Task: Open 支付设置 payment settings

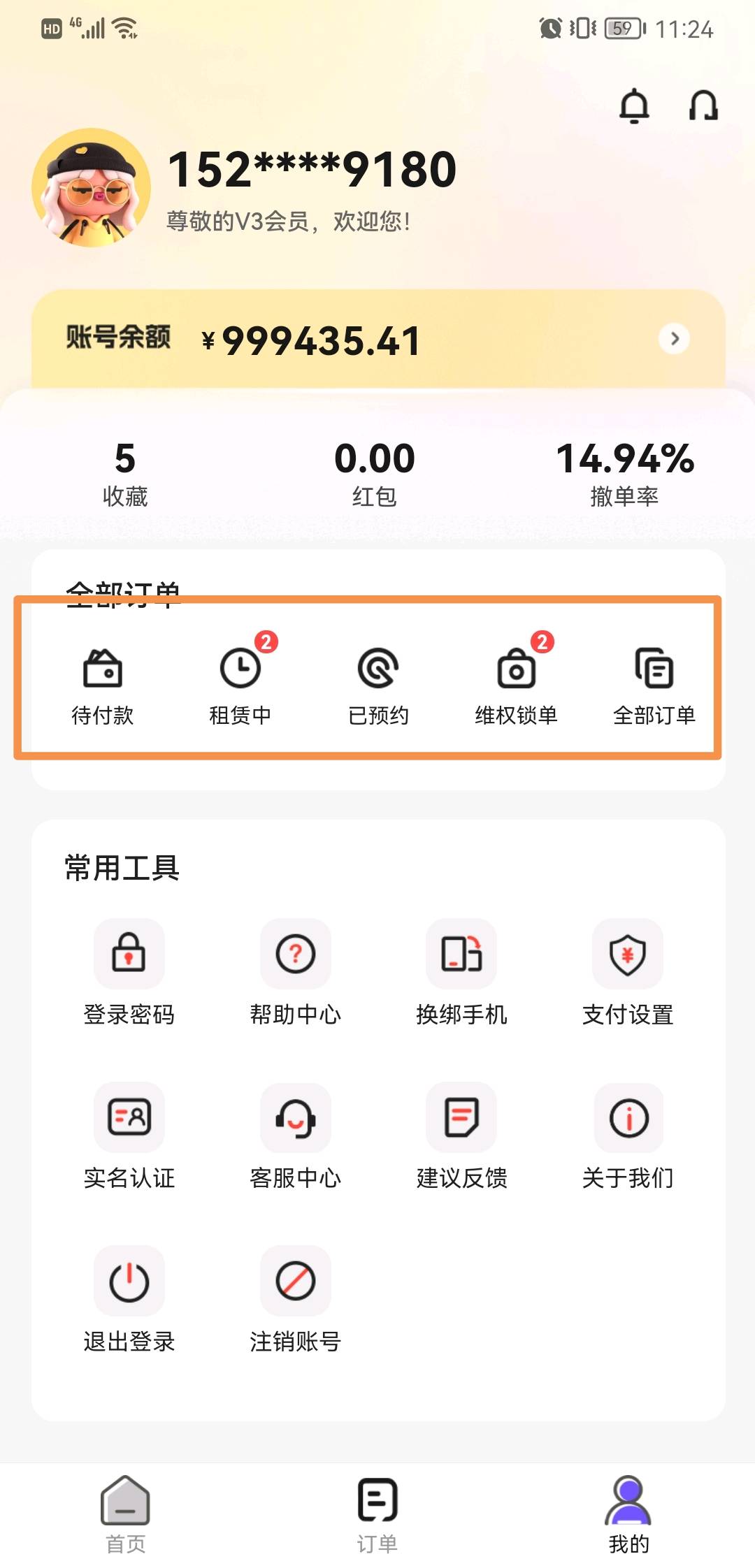Action: tap(628, 971)
